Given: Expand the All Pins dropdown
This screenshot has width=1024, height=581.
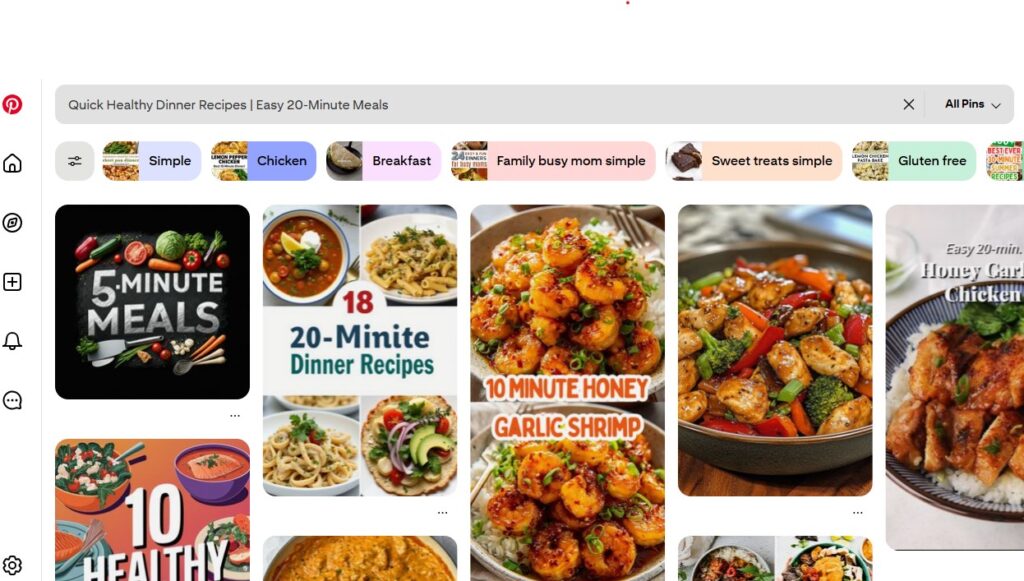Looking at the screenshot, I should [972, 104].
